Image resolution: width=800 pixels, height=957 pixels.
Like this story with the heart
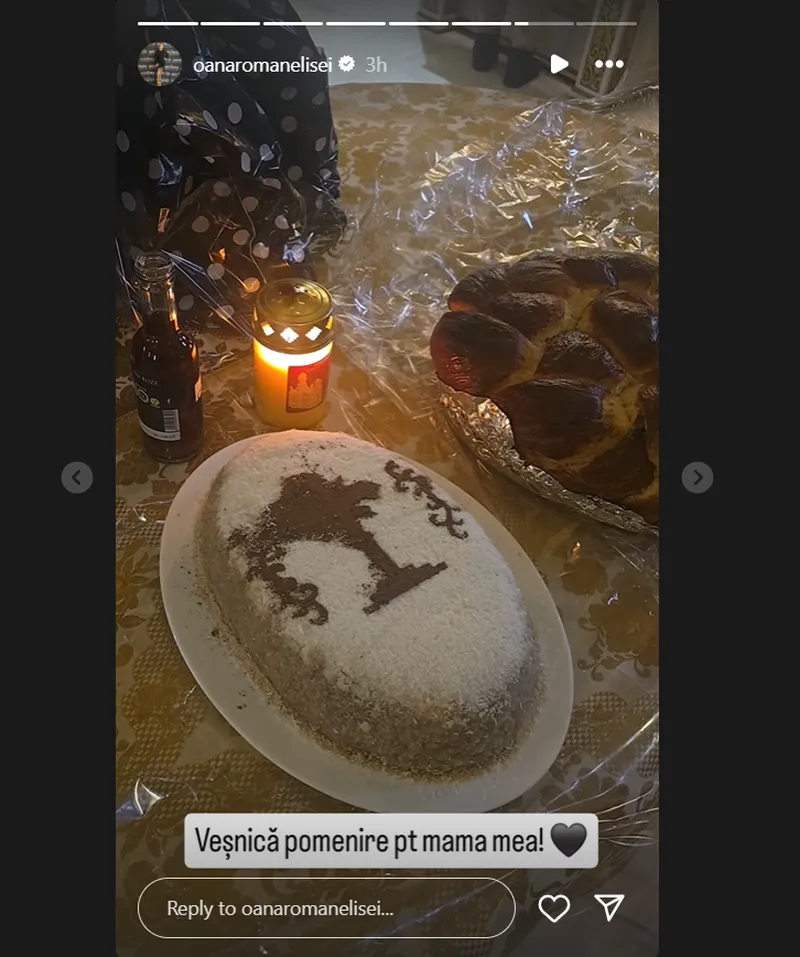[x=554, y=908]
